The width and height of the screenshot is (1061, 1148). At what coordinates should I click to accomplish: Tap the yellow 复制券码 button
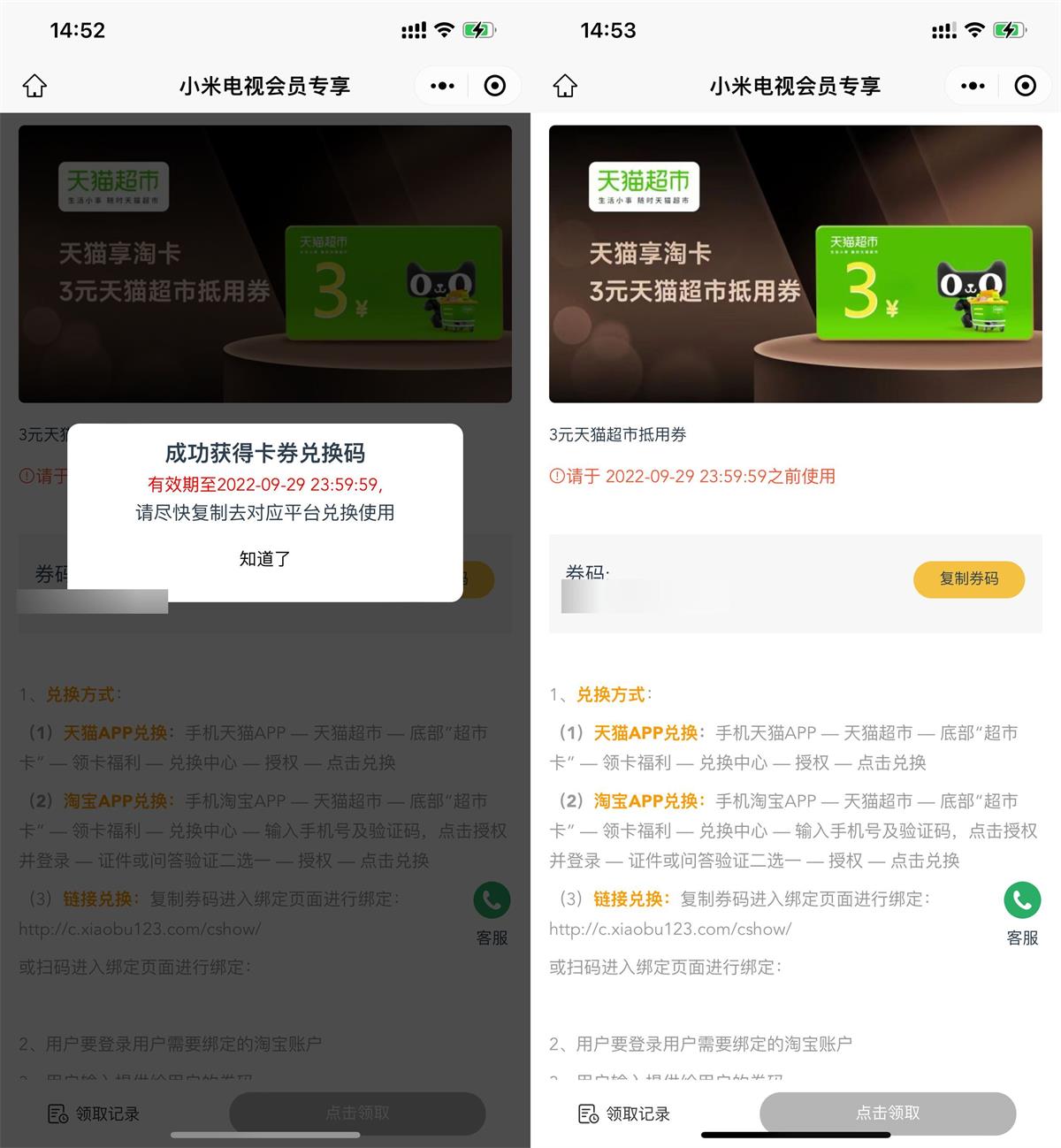click(x=968, y=578)
